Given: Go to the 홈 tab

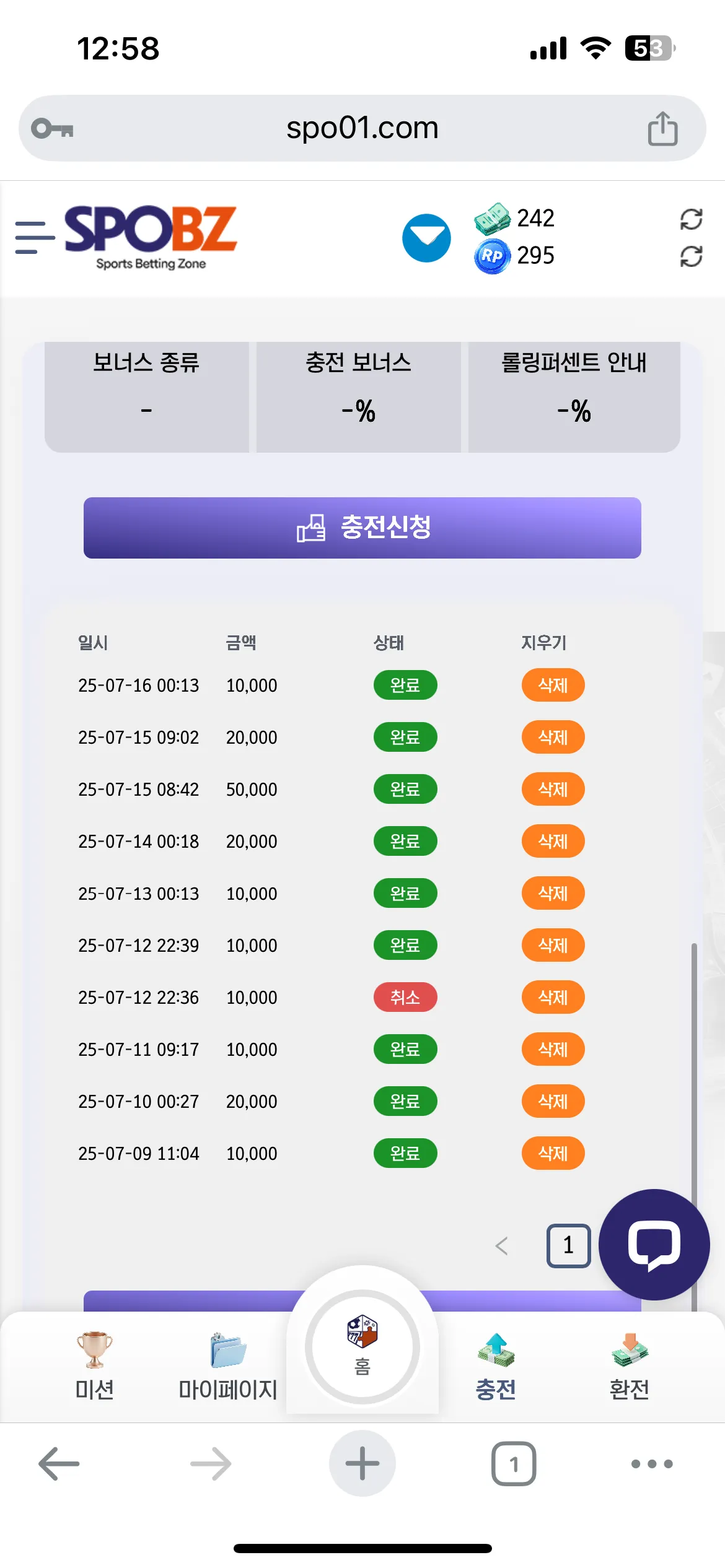Looking at the screenshot, I should pyautogui.click(x=362, y=1347).
